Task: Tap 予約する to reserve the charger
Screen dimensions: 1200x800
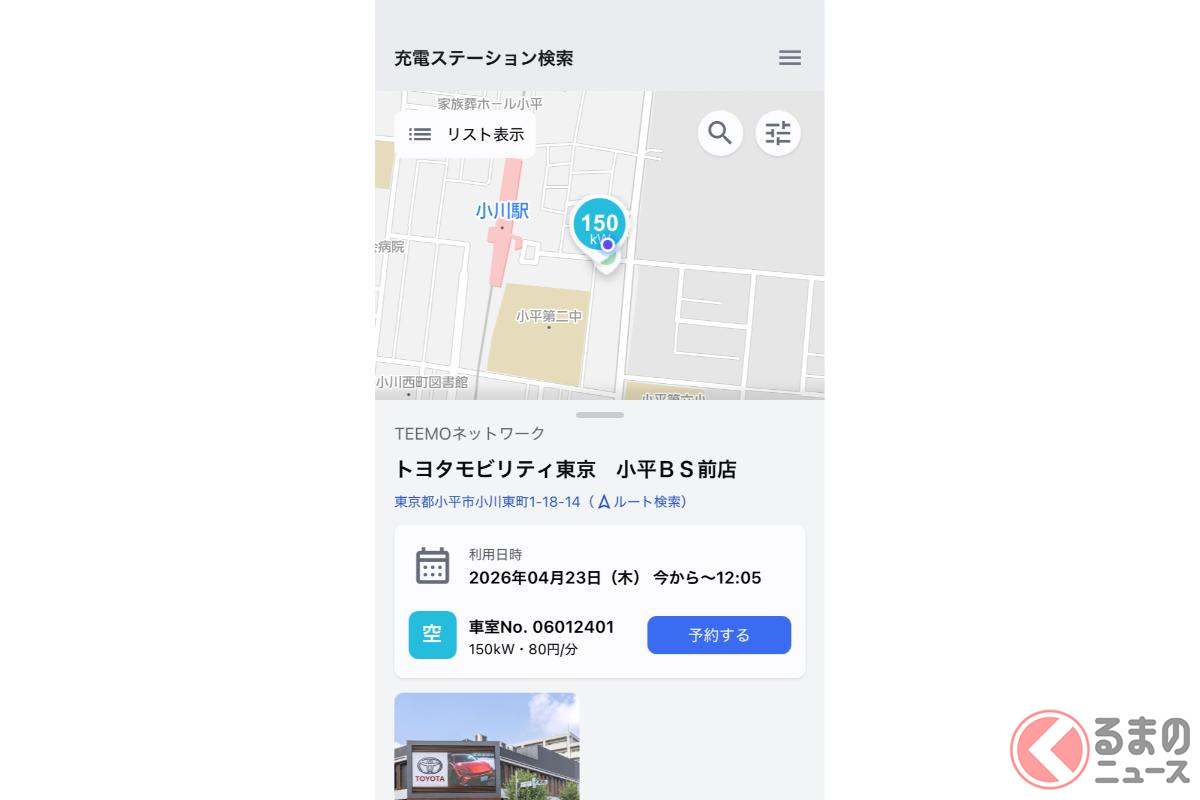Action: click(719, 635)
